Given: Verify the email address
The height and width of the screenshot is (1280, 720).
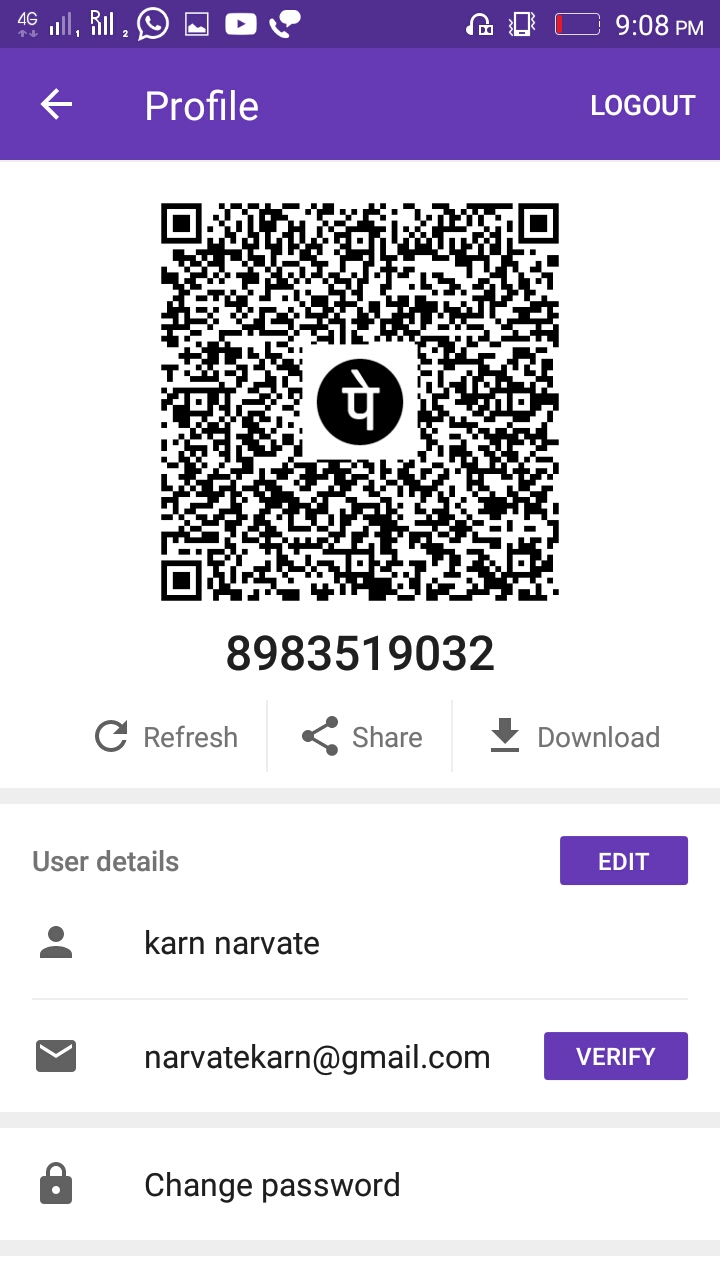Looking at the screenshot, I should coord(615,1056).
